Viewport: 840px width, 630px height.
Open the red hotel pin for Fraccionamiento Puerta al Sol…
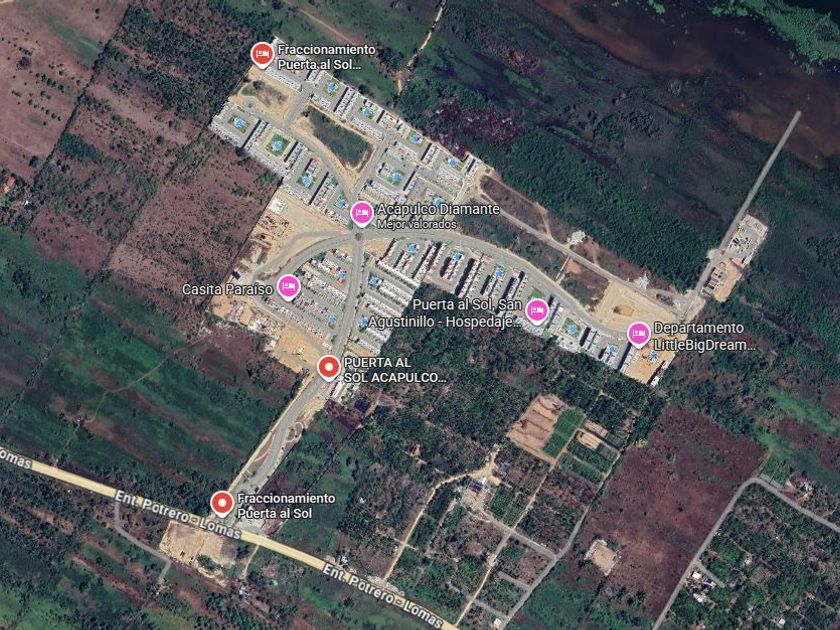tap(262, 55)
